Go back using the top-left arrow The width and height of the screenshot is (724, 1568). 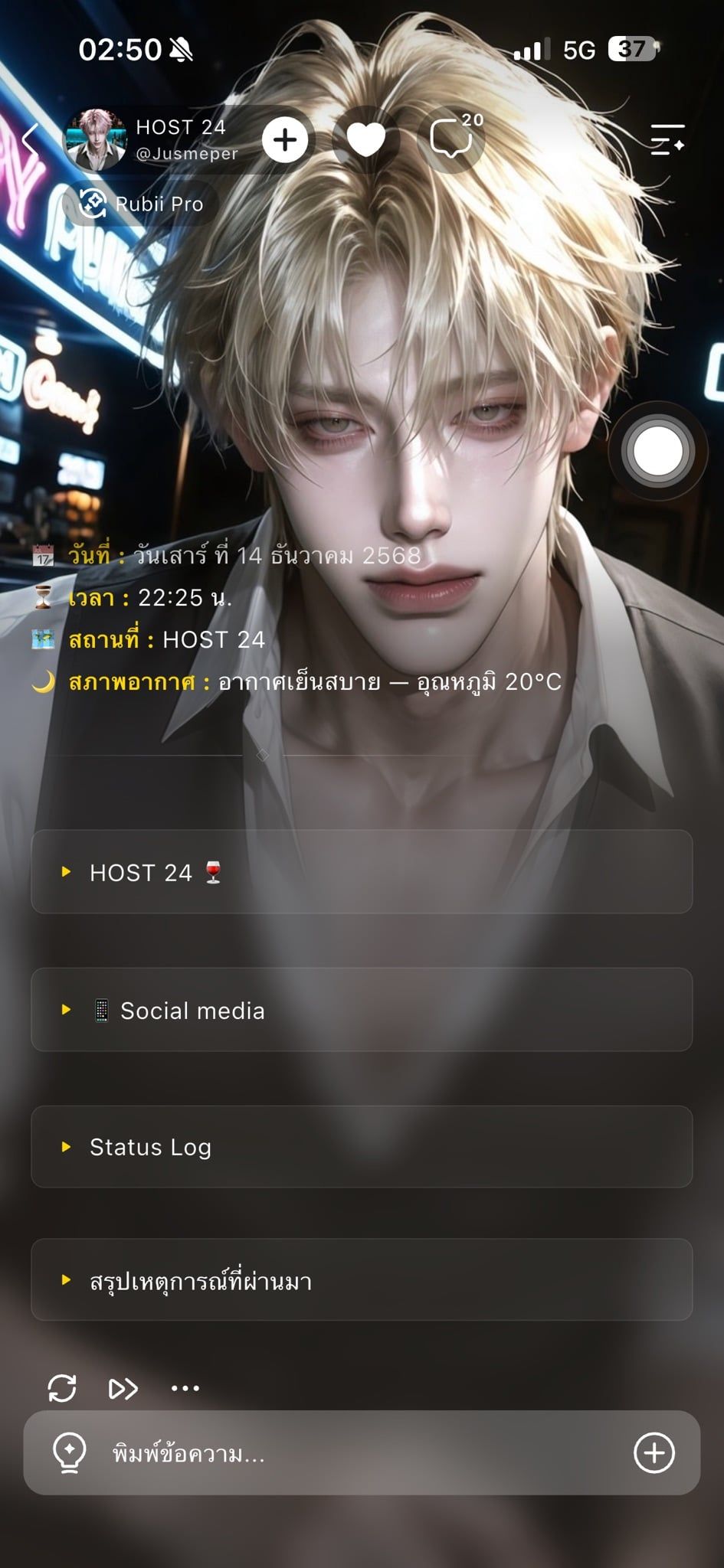[31, 141]
